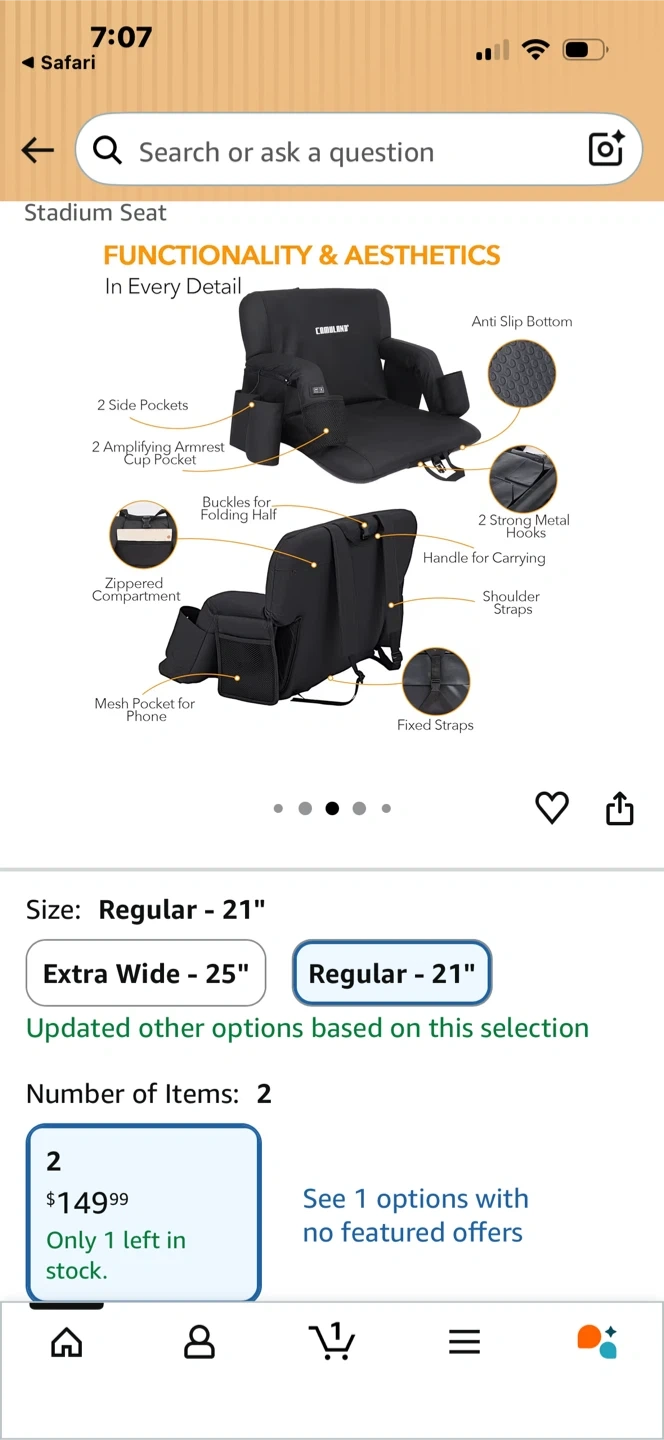Viewport: 664px width, 1440px height.
Task: Go back to the previous page
Action: 38,151
